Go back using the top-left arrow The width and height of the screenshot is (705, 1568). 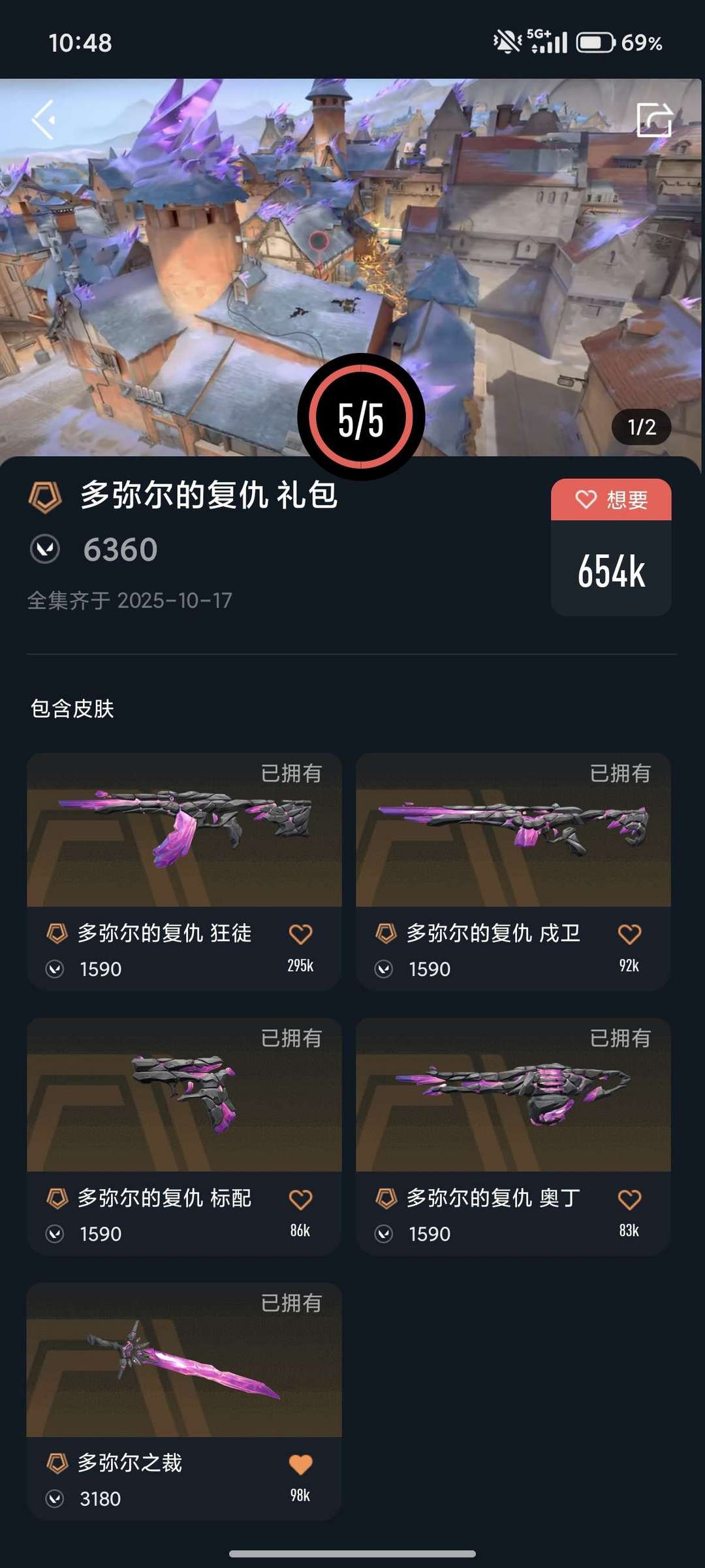pyautogui.click(x=44, y=120)
